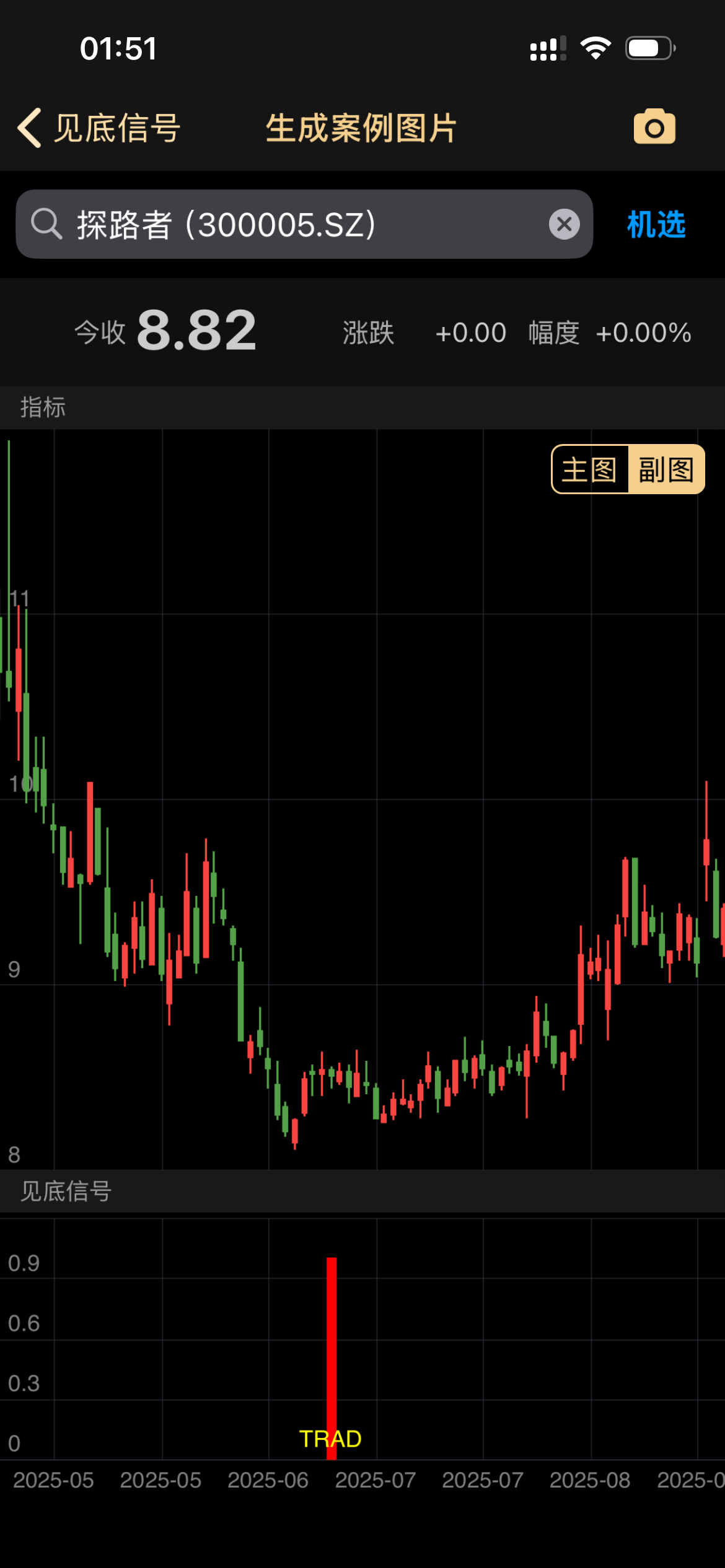Image resolution: width=725 pixels, height=1568 pixels.
Task: Clear the search field text
Action: [564, 224]
